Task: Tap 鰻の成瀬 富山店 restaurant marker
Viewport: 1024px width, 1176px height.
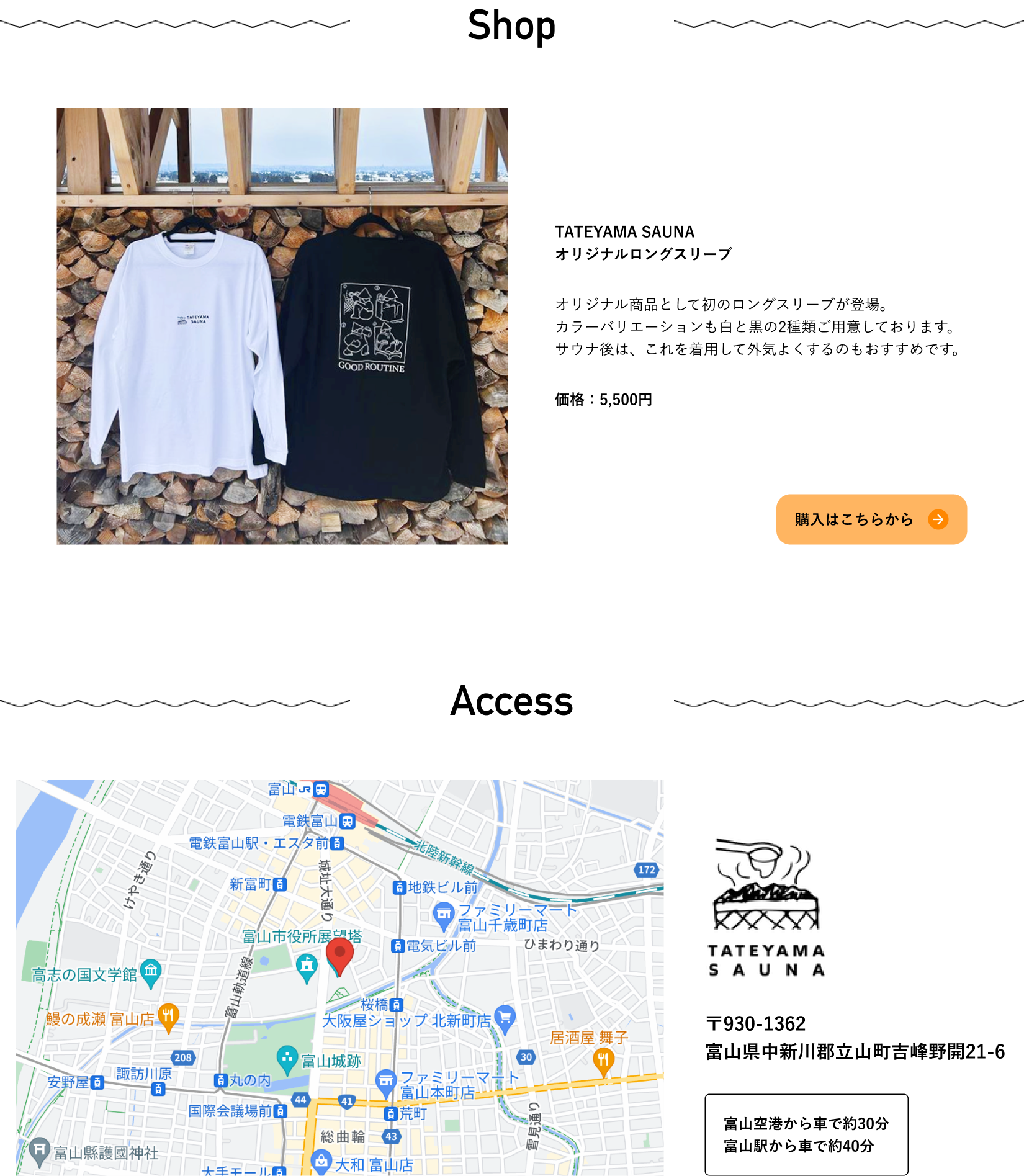Action: (x=168, y=1017)
